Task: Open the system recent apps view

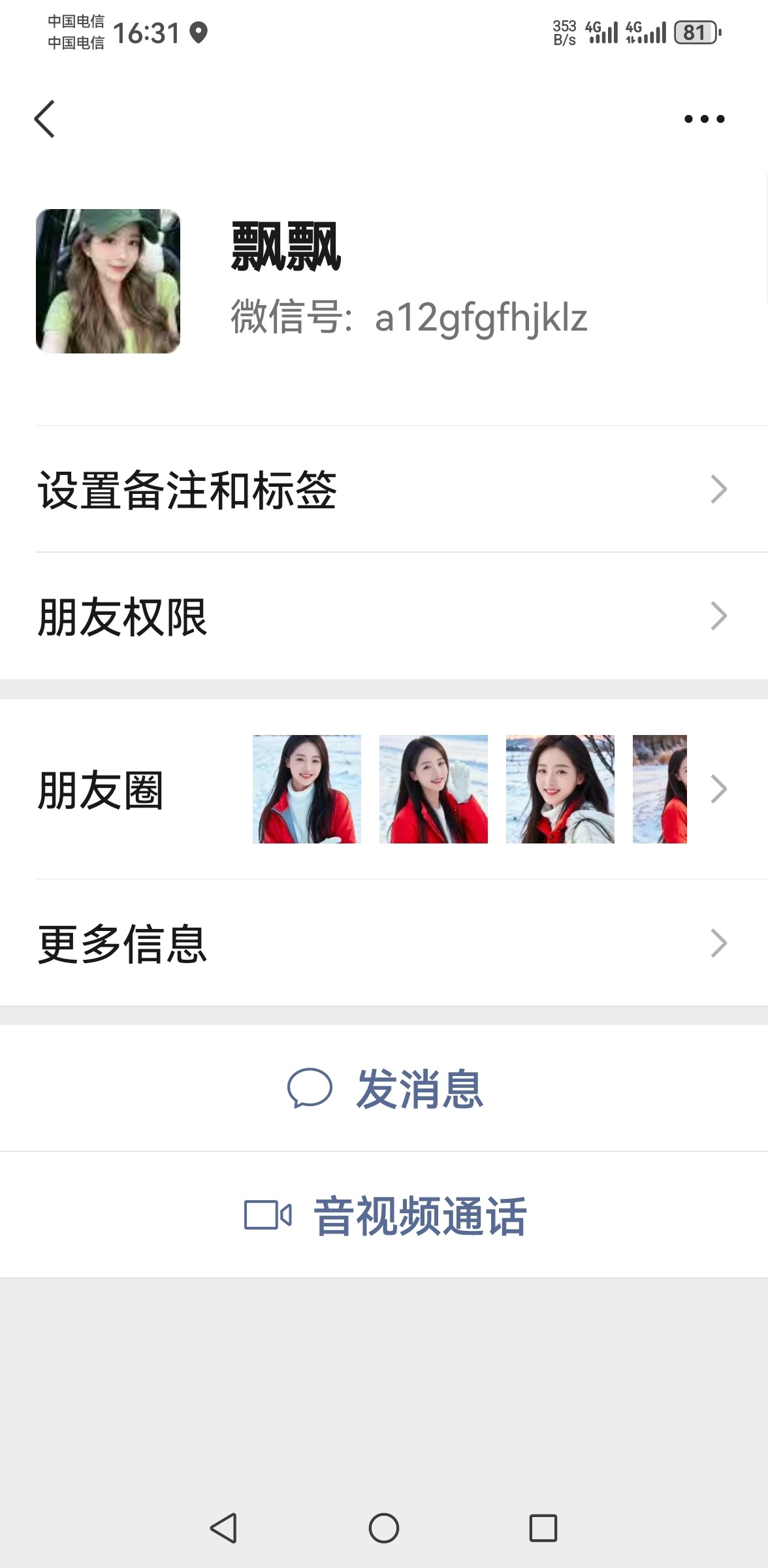Action: (543, 1528)
